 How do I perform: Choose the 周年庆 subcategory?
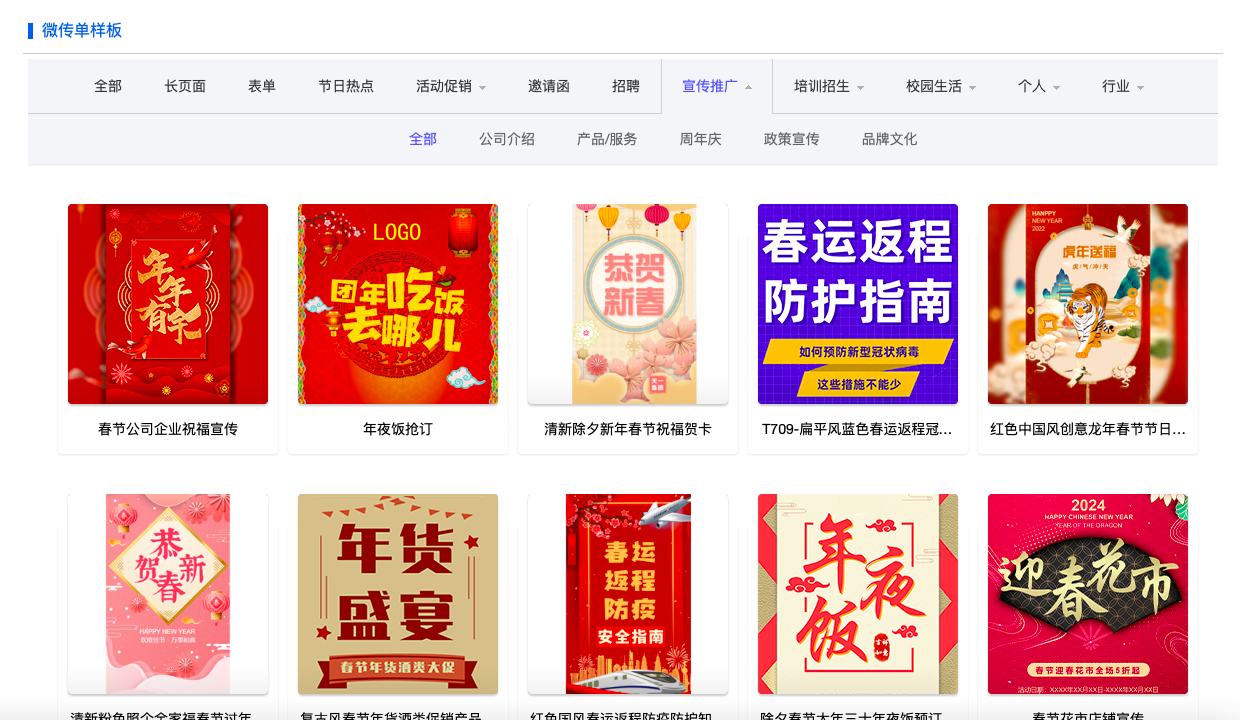[701, 139]
